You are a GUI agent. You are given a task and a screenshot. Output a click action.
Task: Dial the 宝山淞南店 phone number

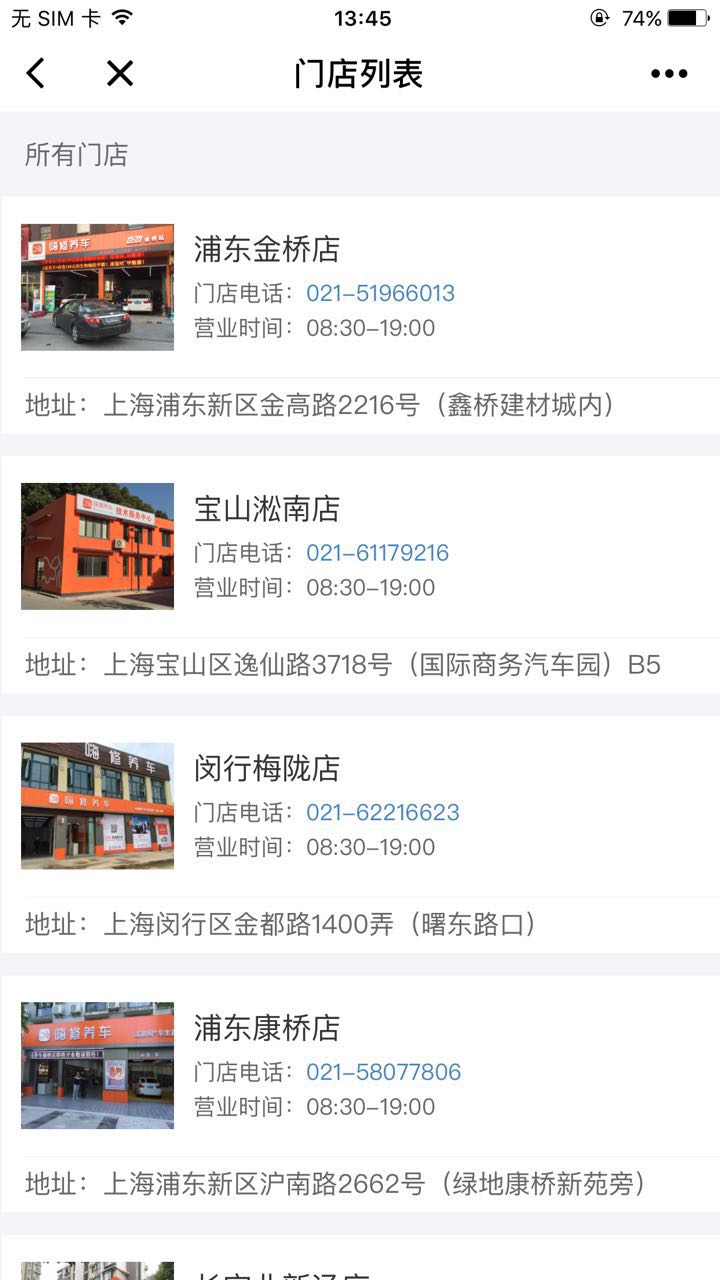[377, 553]
